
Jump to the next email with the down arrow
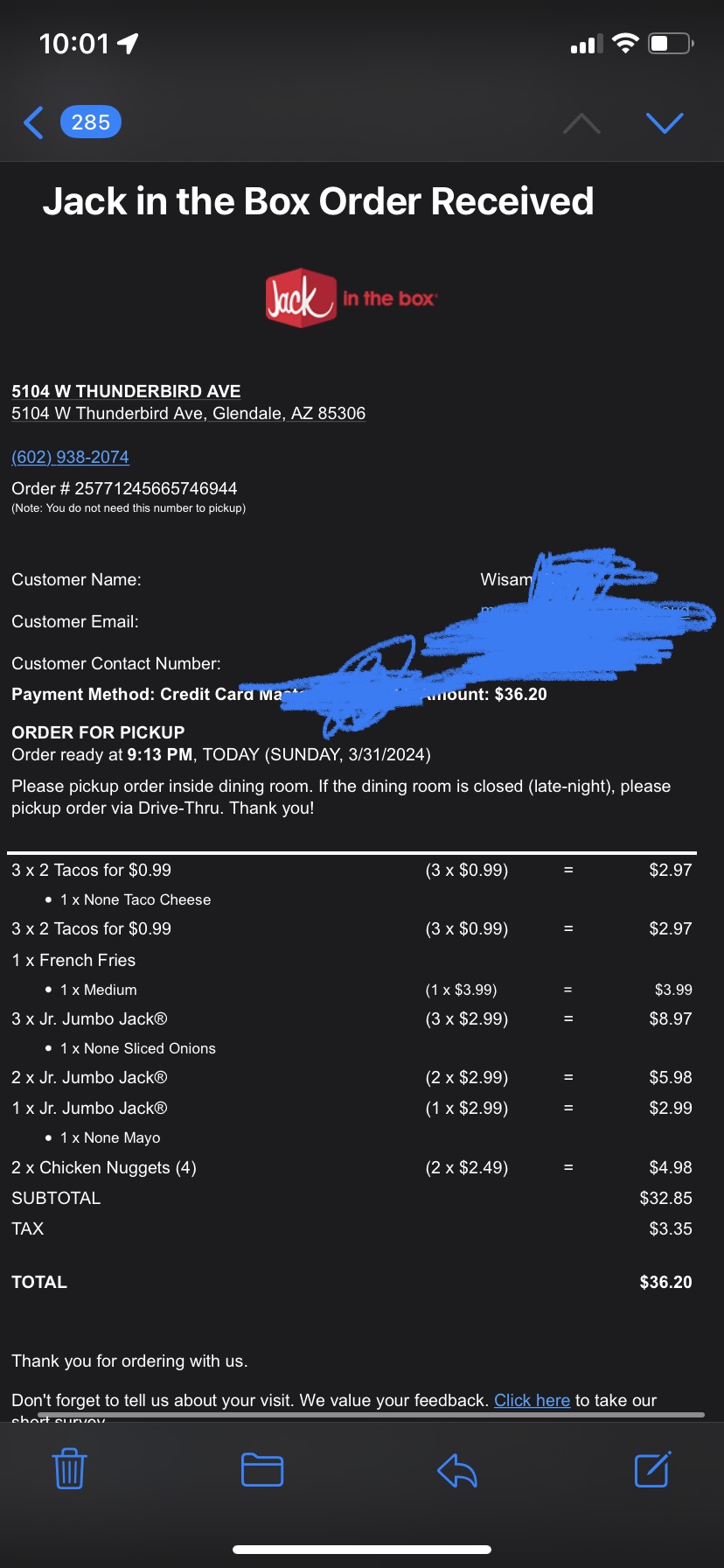(665, 122)
